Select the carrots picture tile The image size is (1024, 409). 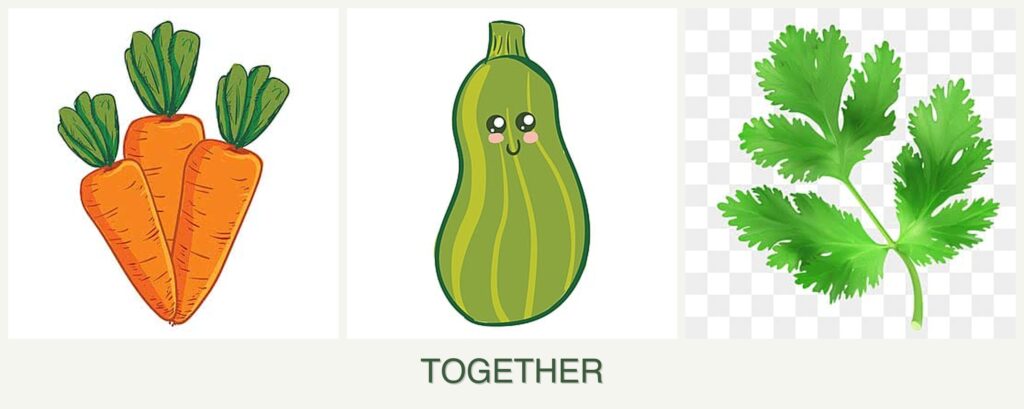pos(172,175)
